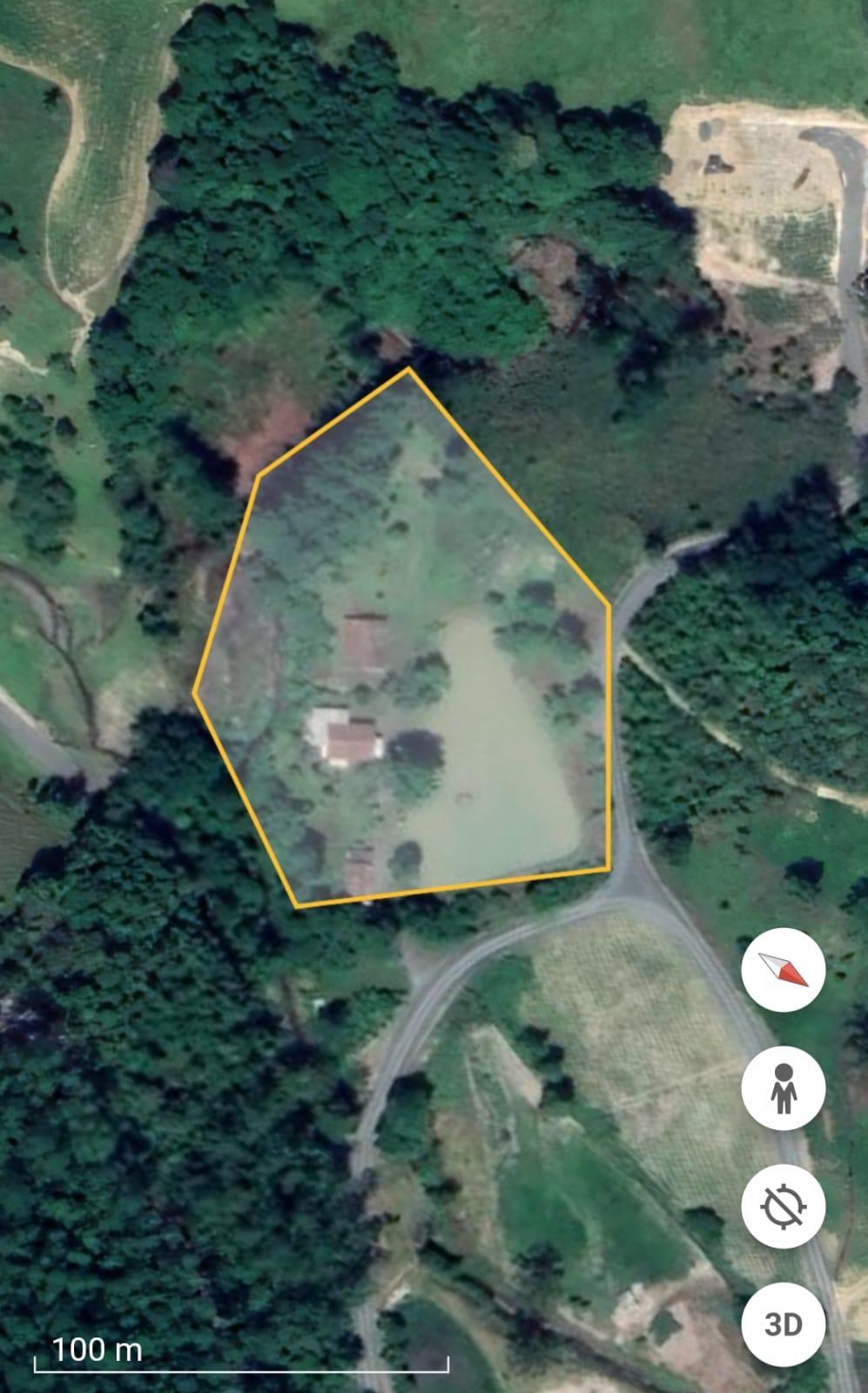
Task: Open Street View with the pegman button
Action: pyautogui.click(x=783, y=1088)
